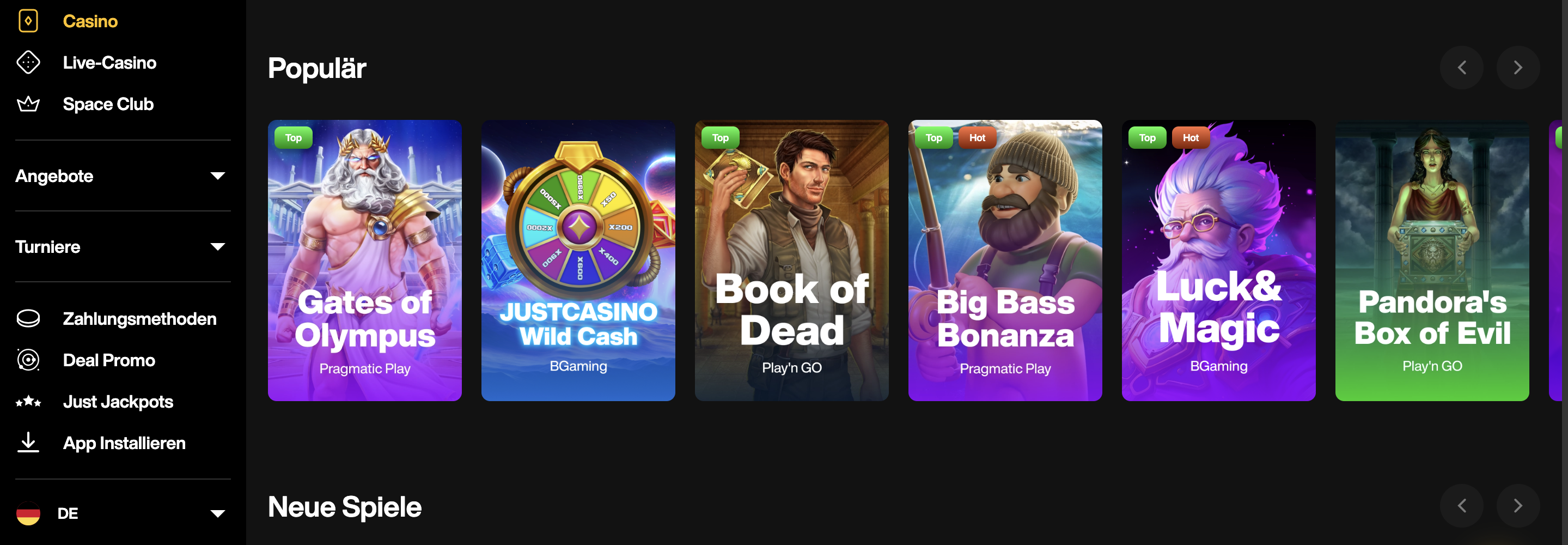Select the Luck & Magic game

1218,260
